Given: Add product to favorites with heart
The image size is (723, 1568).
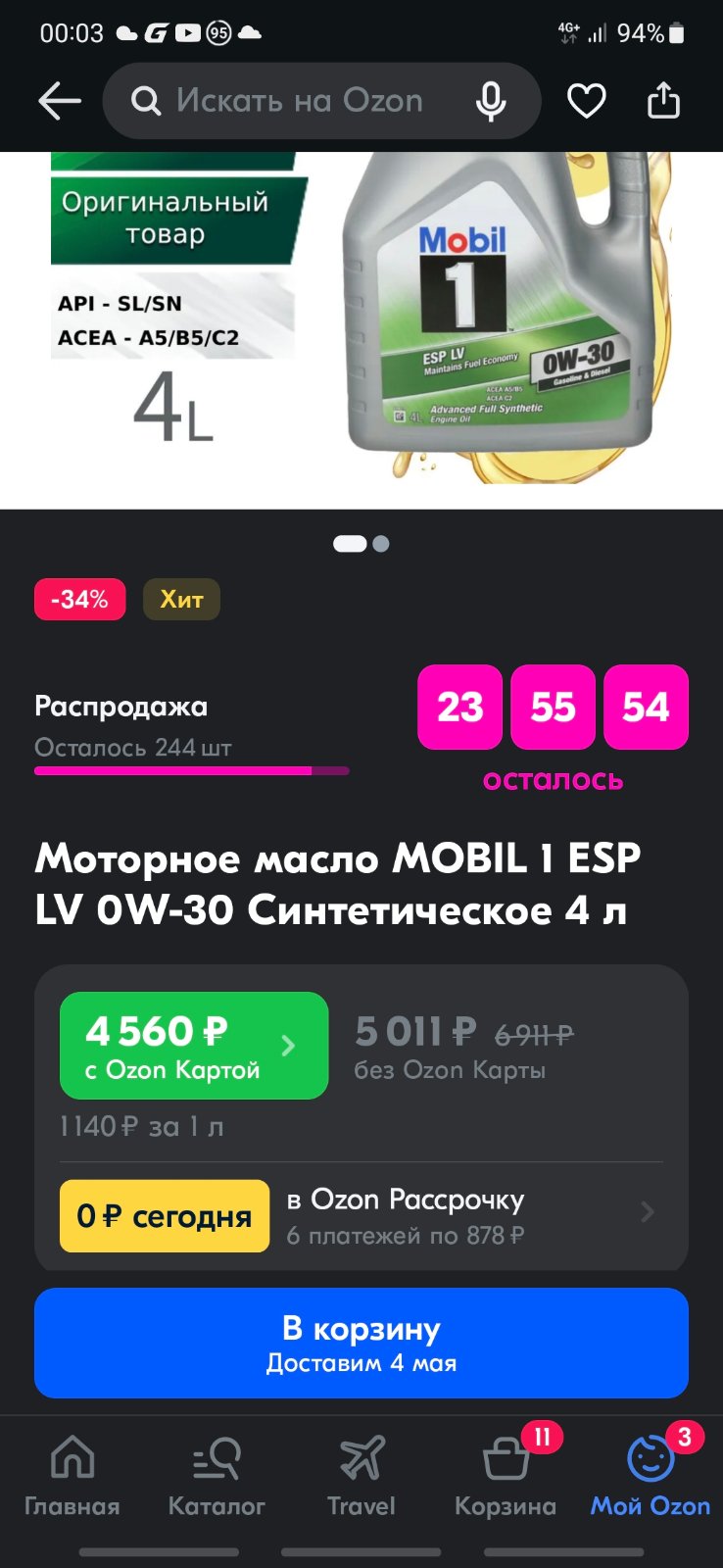Looking at the screenshot, I should coord(586,101).
